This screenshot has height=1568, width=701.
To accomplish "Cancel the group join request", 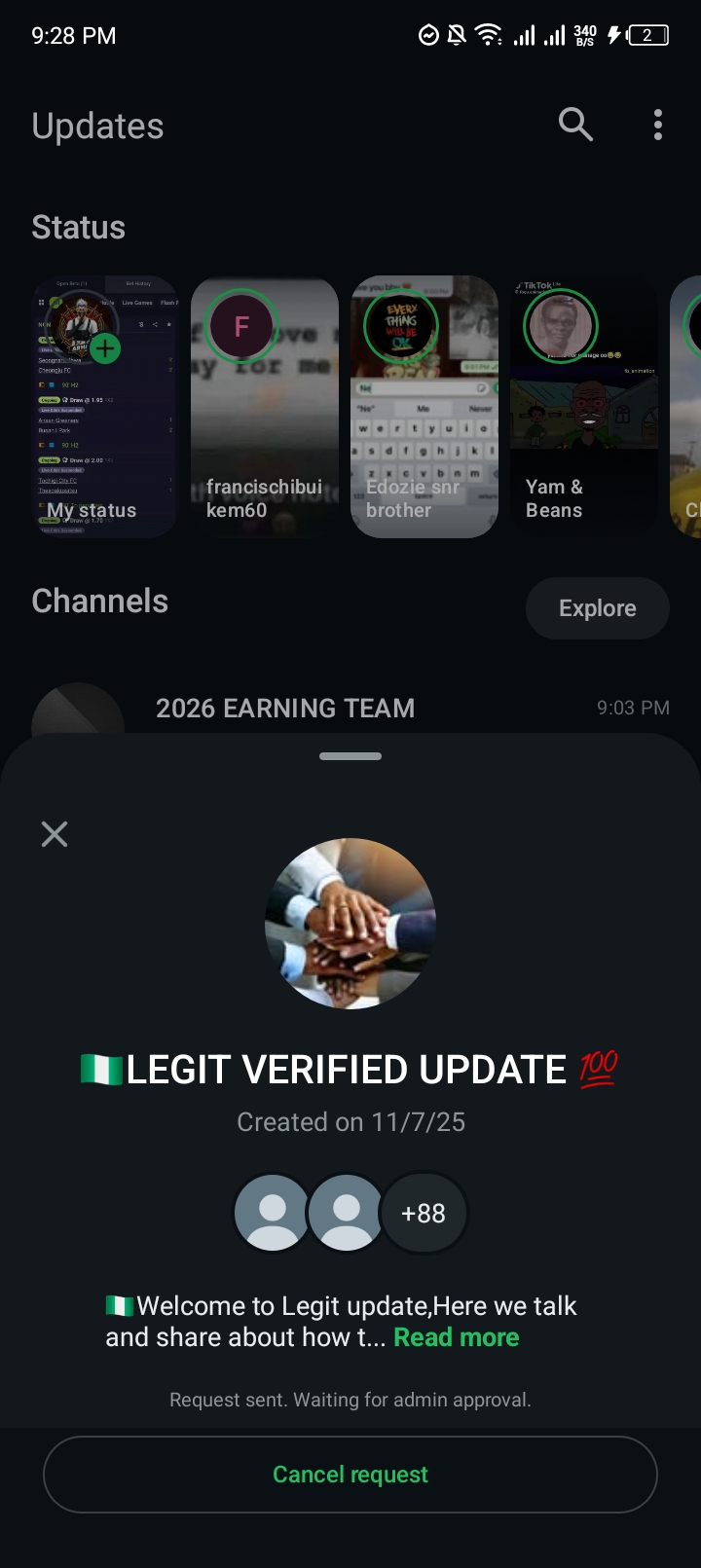I will coord(350,1475).
